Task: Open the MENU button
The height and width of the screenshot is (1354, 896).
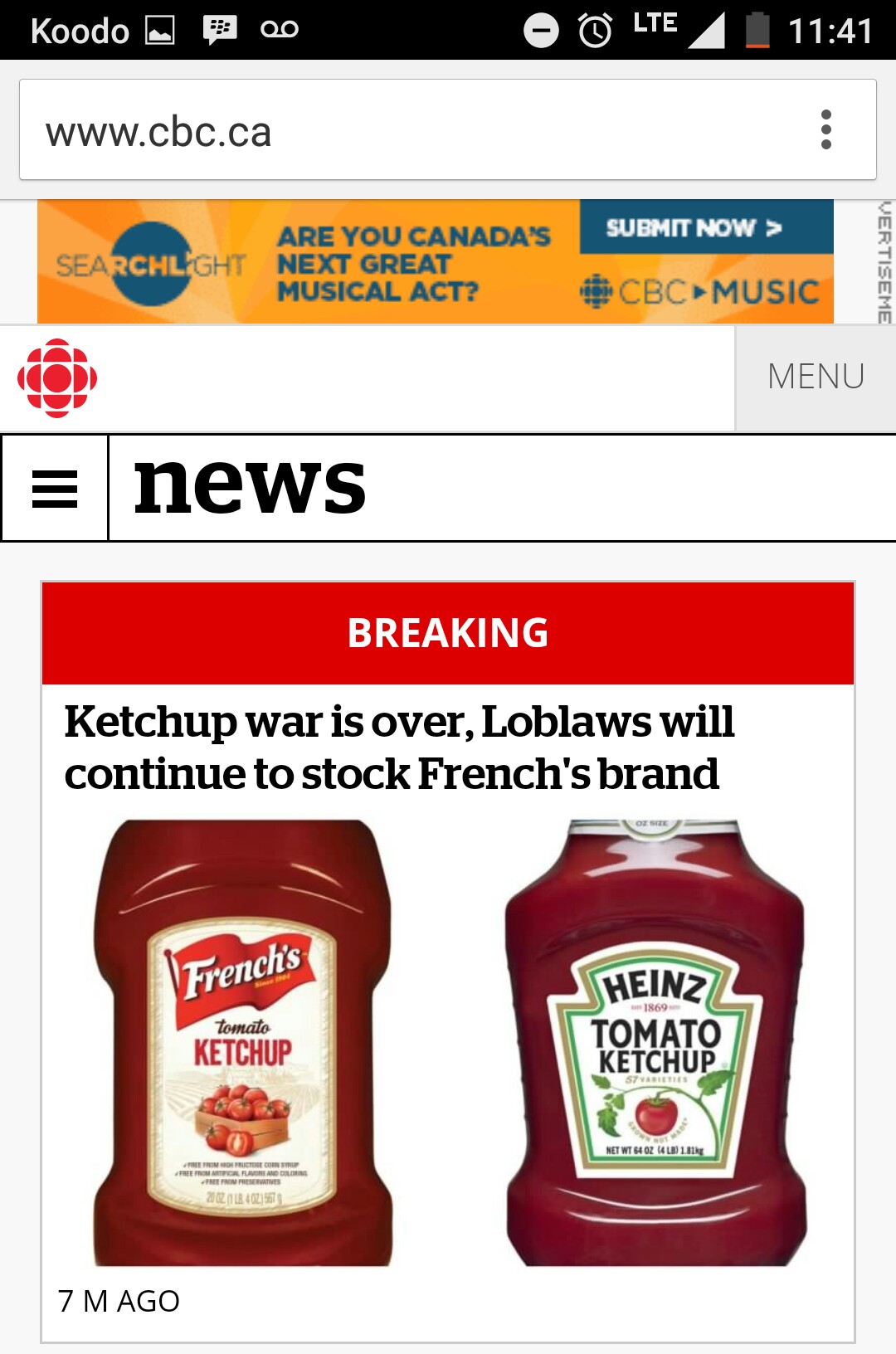Action: [x=816, y=377]
